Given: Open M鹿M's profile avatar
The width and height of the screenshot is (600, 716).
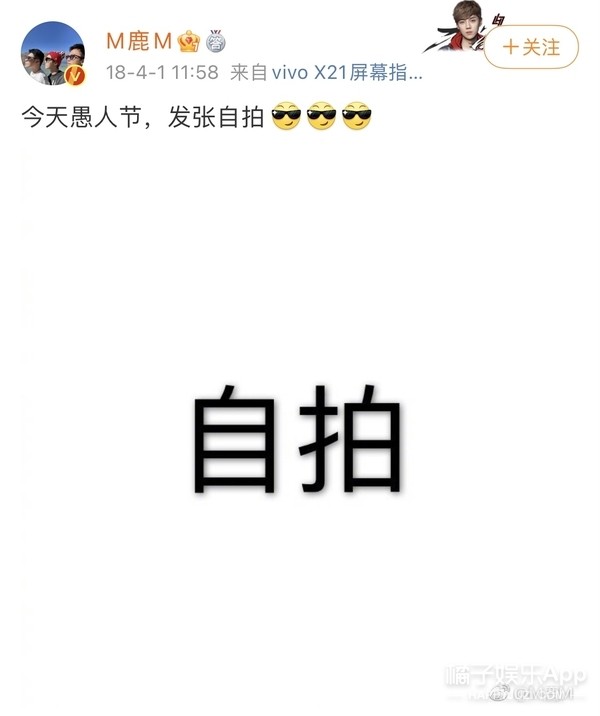Looking at the screenshot, I should tap(52, 54).
